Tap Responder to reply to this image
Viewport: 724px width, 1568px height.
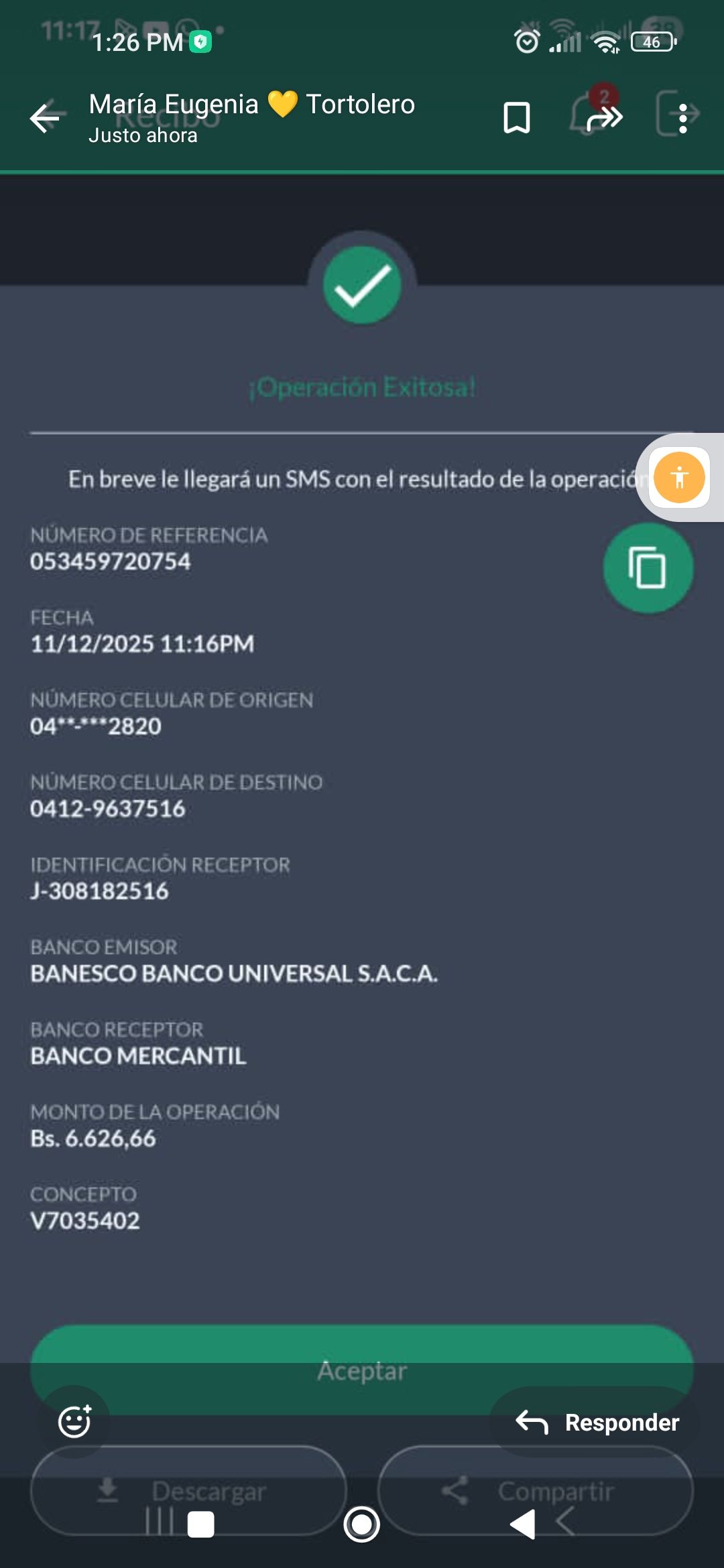(597, 1422)
